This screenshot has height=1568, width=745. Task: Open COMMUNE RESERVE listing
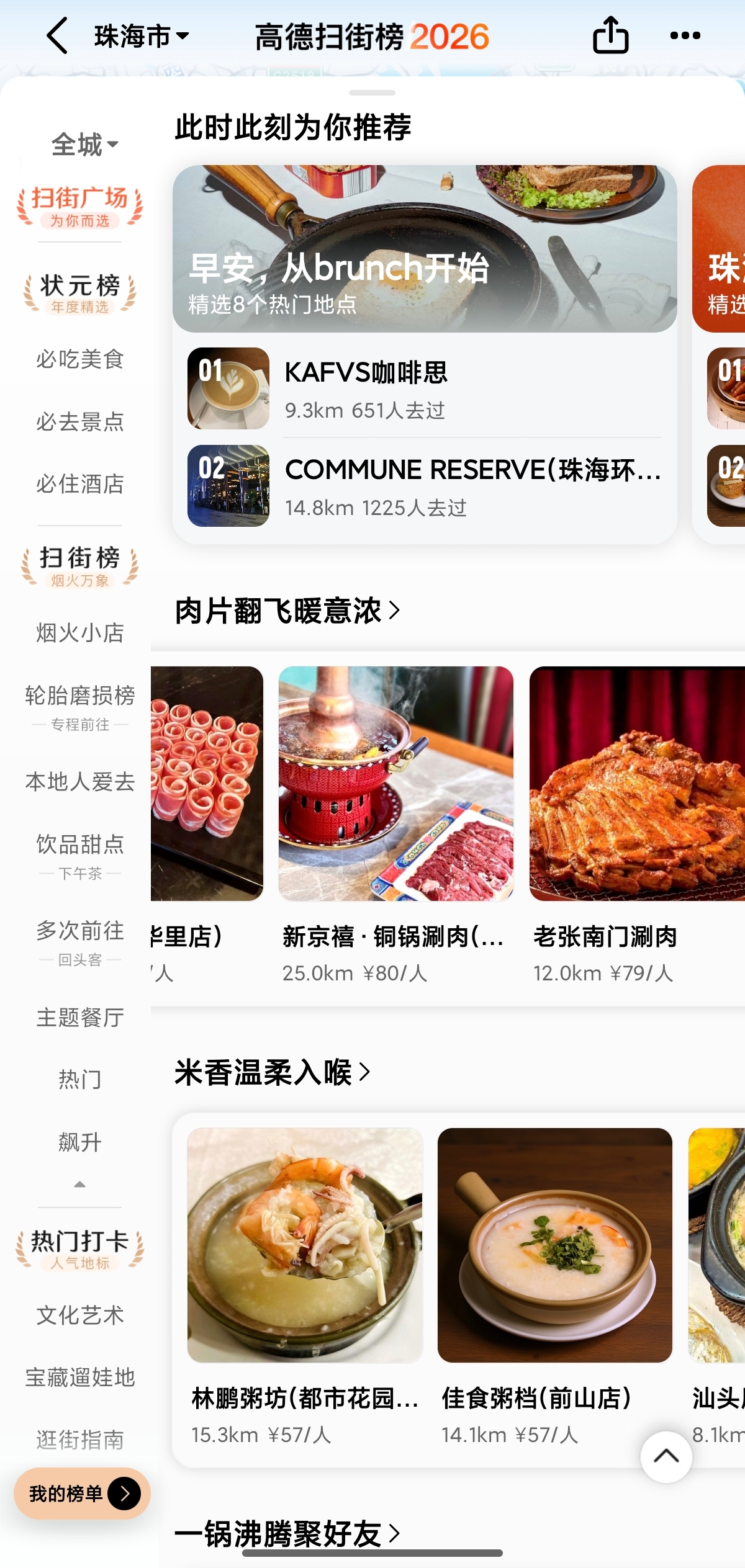(425, 486)
